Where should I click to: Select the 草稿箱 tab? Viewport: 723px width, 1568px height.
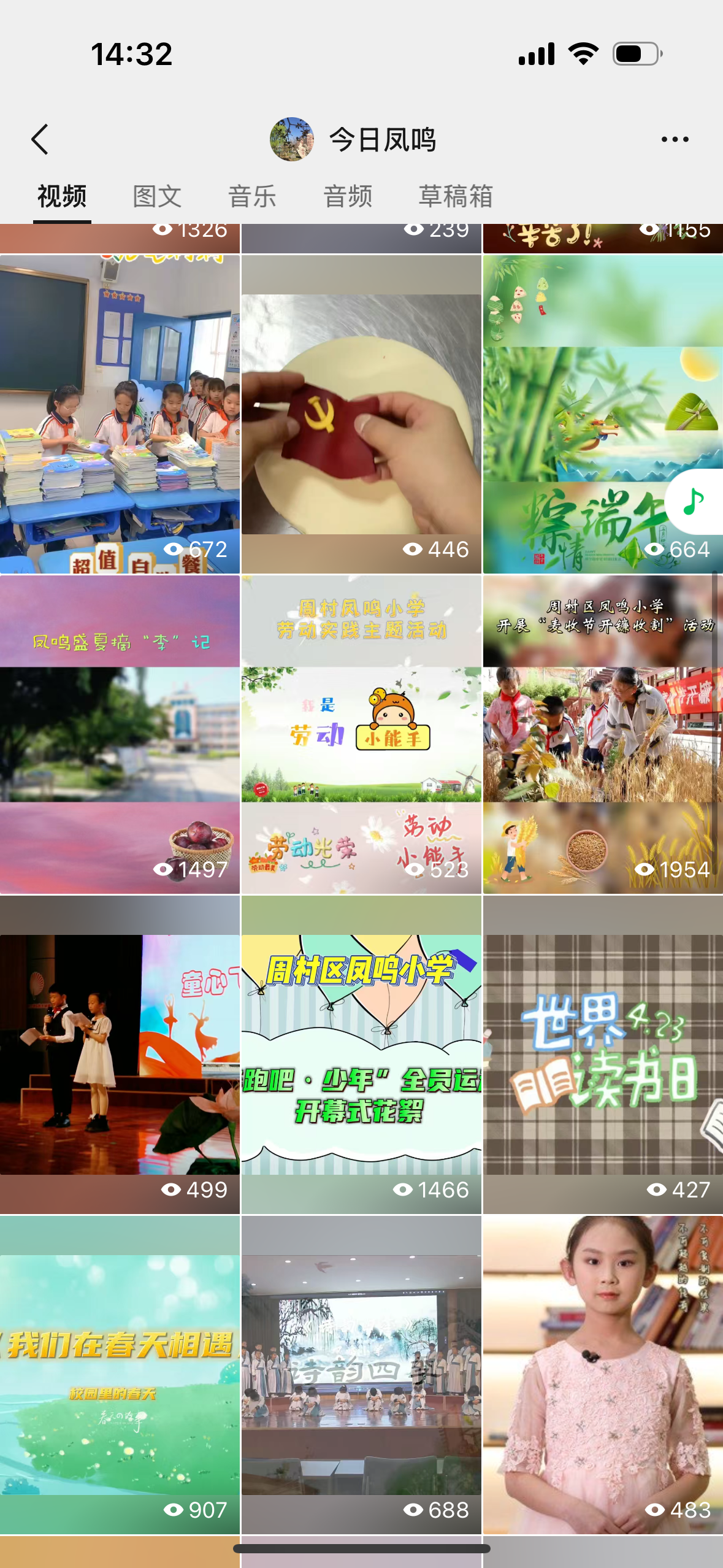[x=456, y=196]
